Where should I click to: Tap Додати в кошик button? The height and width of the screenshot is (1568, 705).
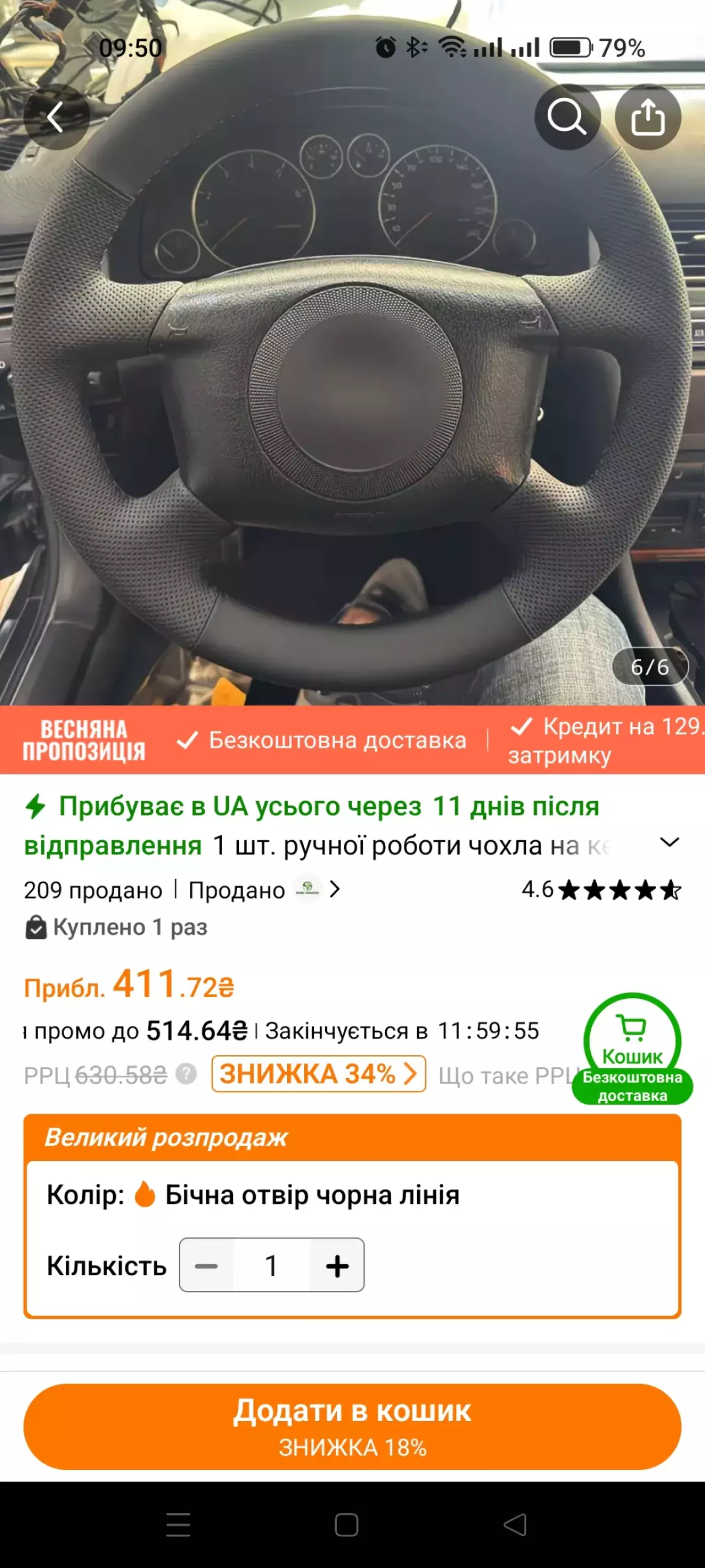tap(352, 1426)
